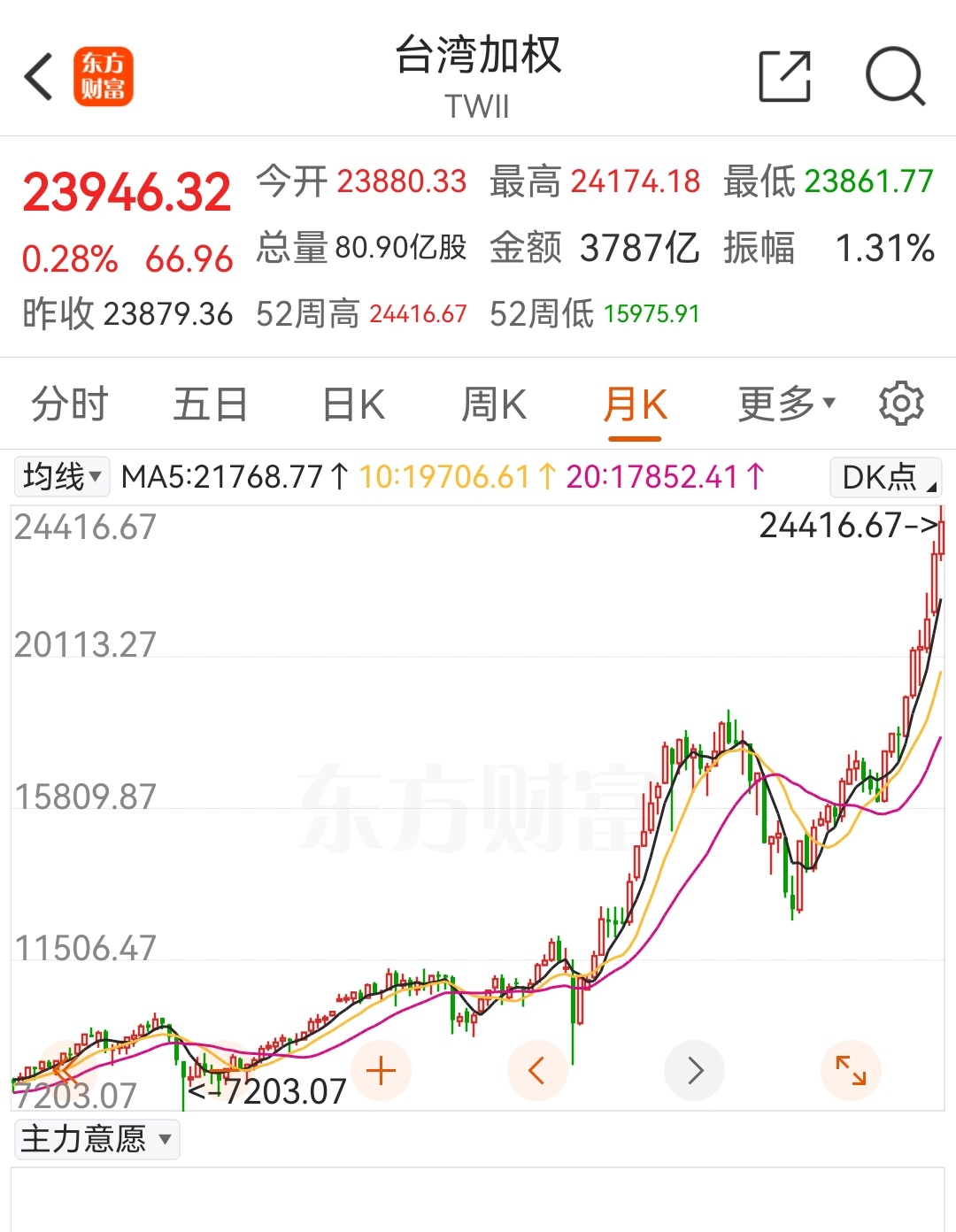The width and height of the screenshot is (956, 1232).
Task: Click the left chevron to scroll chart back
Action: (538, 1070)
